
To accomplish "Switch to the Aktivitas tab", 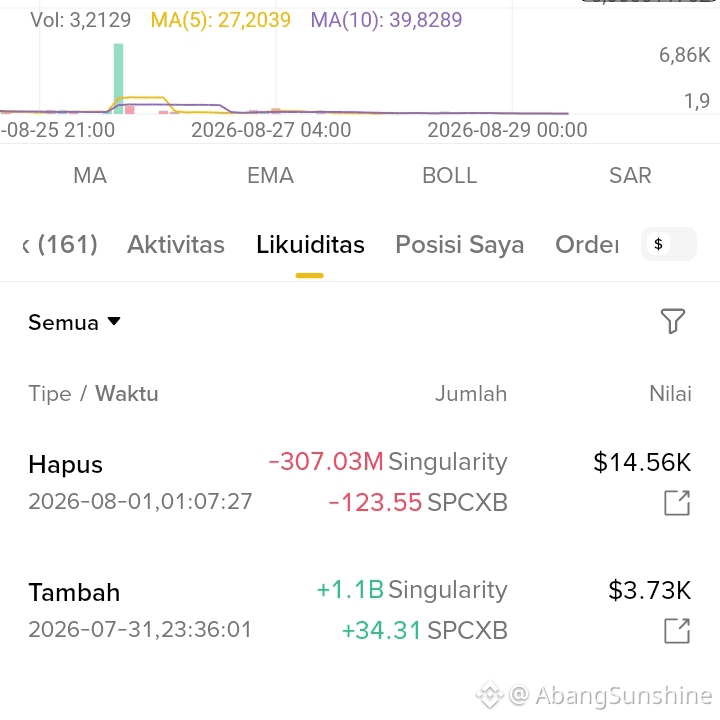I will (176, 244).
